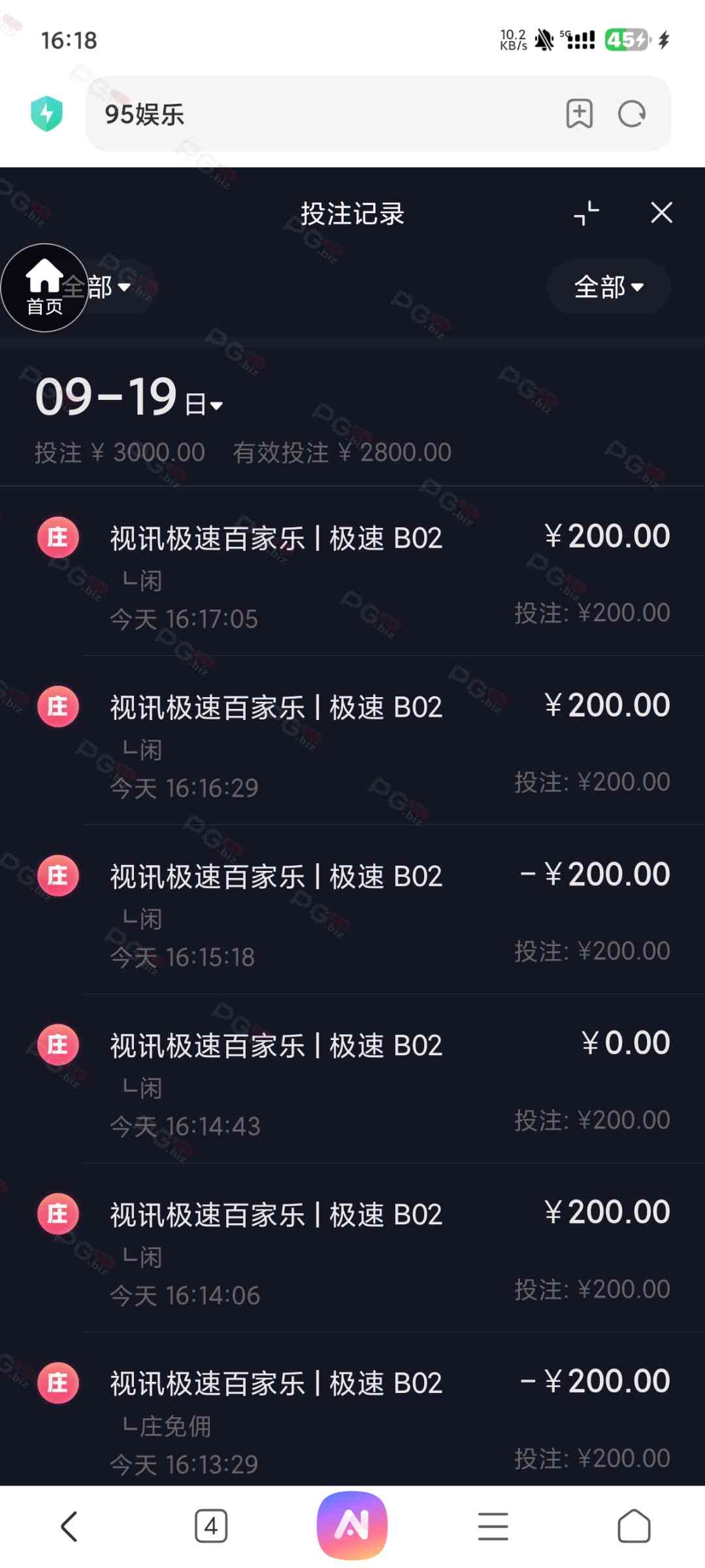705x1568 pixels.
Task: Close the 投注记录 panel
Action: [x=661, y=212]
